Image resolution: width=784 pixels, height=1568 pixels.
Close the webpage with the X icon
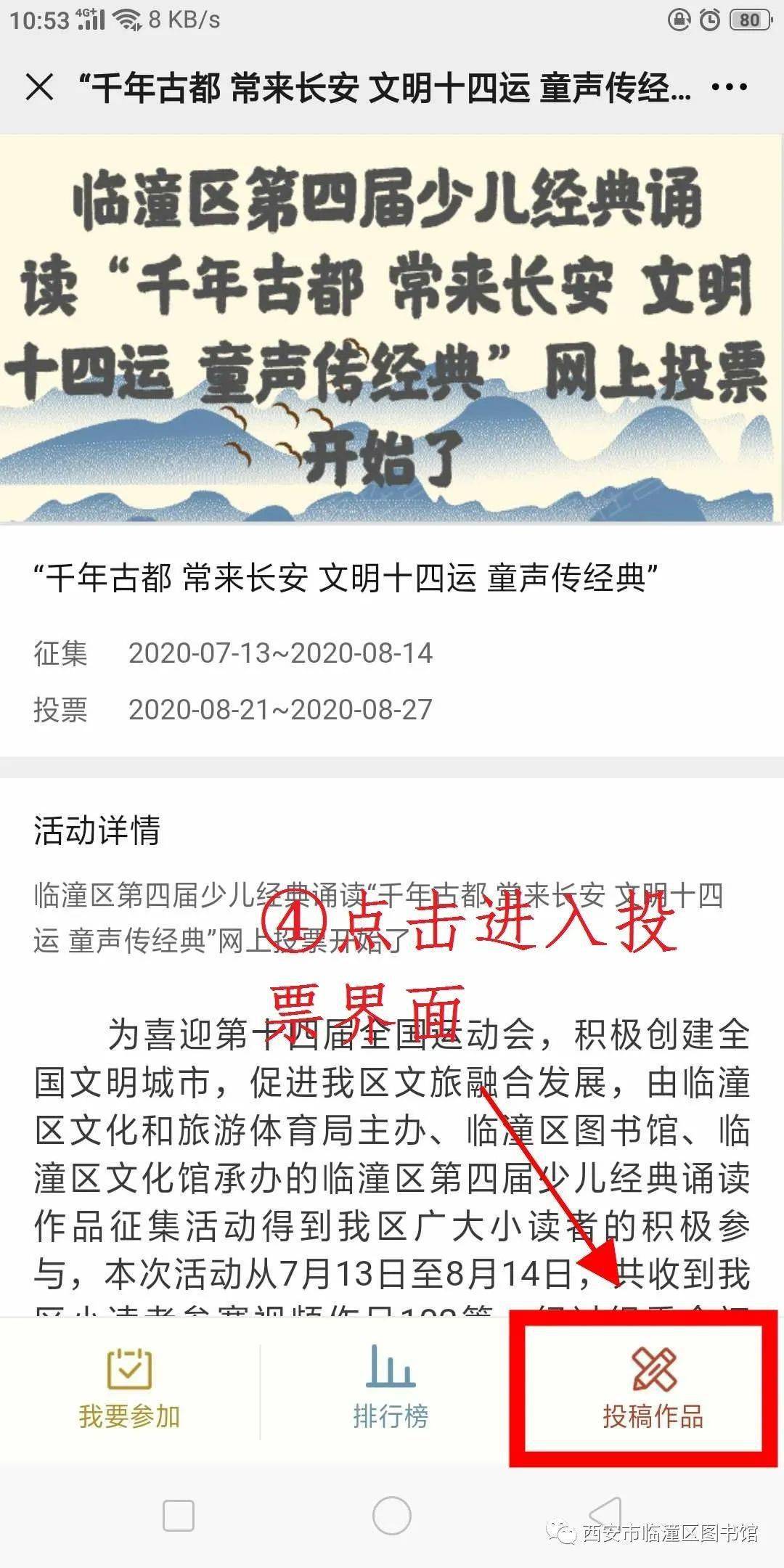pyautogui.click(x=39, y=88)
